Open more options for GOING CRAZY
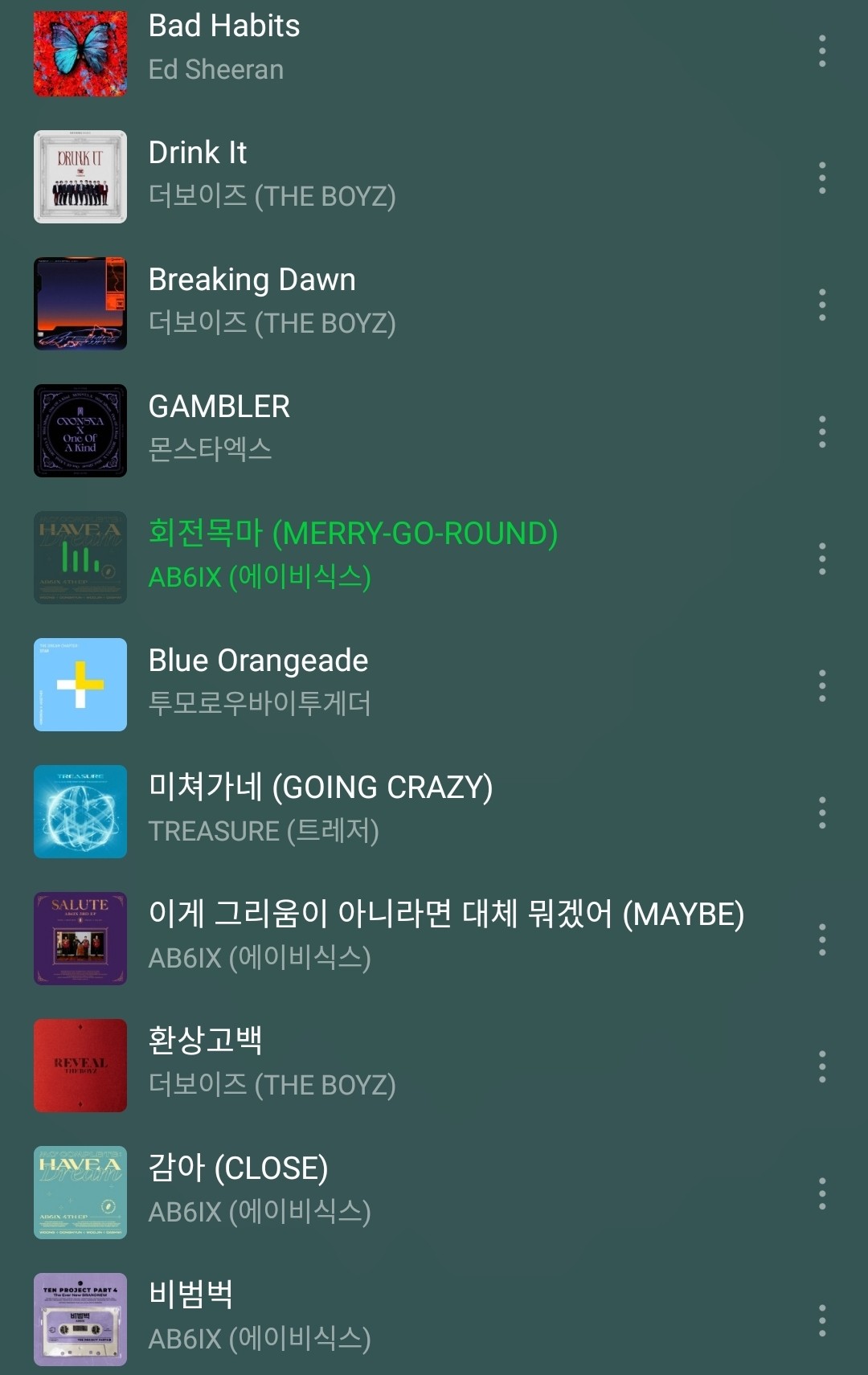Viewport: 868px width, 1375px height. 821,813
